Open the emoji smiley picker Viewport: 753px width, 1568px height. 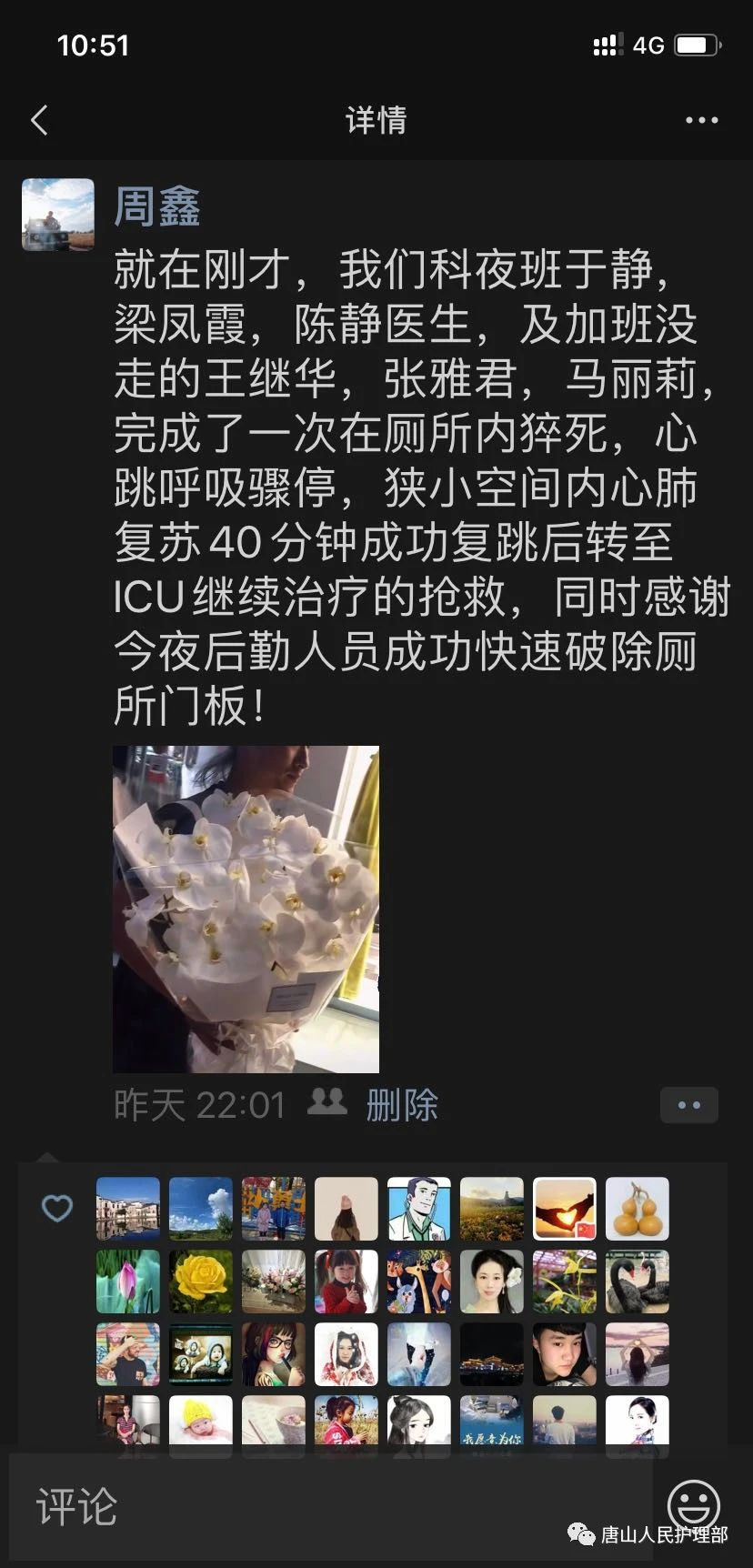click(x=693, y=1505)
